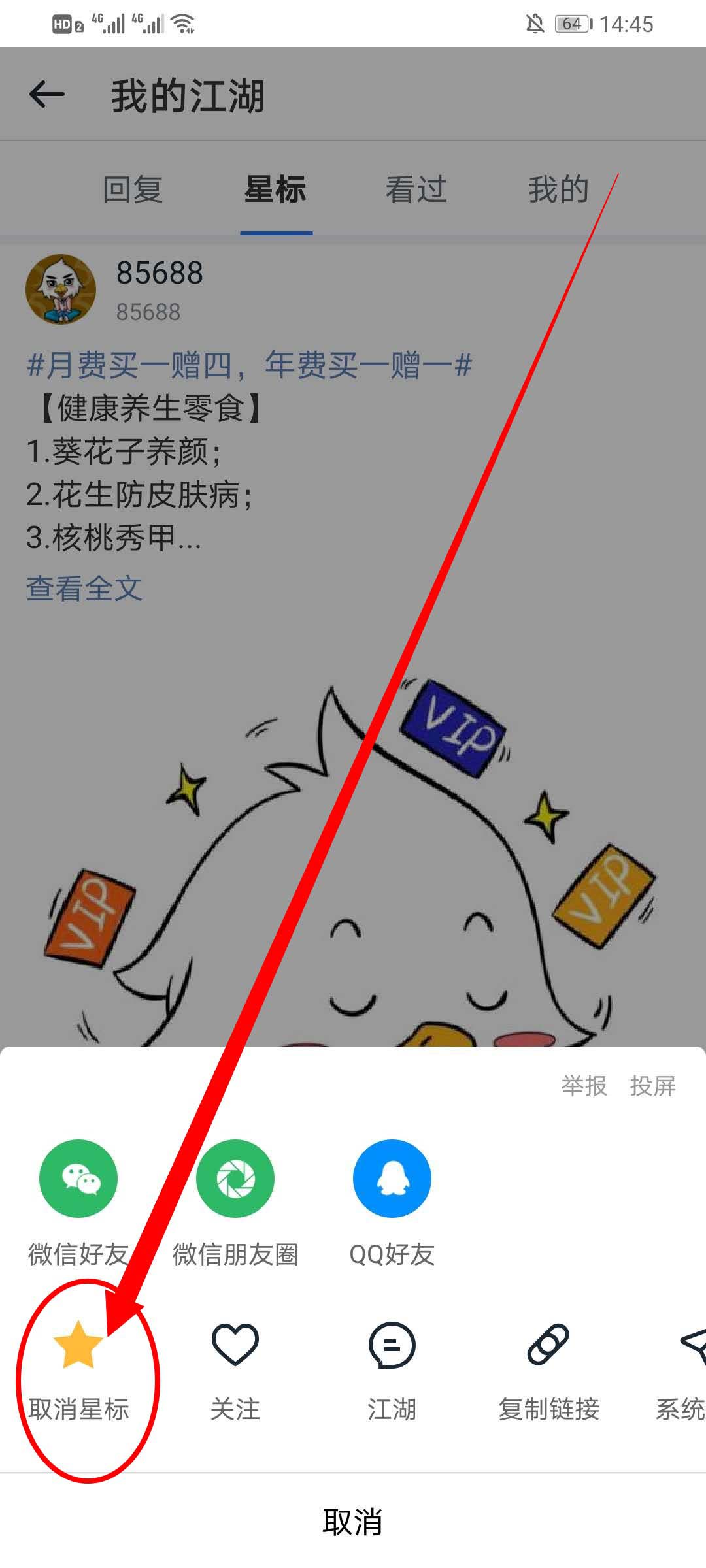Tap 投屏 to cast the screen
706x1568 pixels.
(x=652, y=1086)
